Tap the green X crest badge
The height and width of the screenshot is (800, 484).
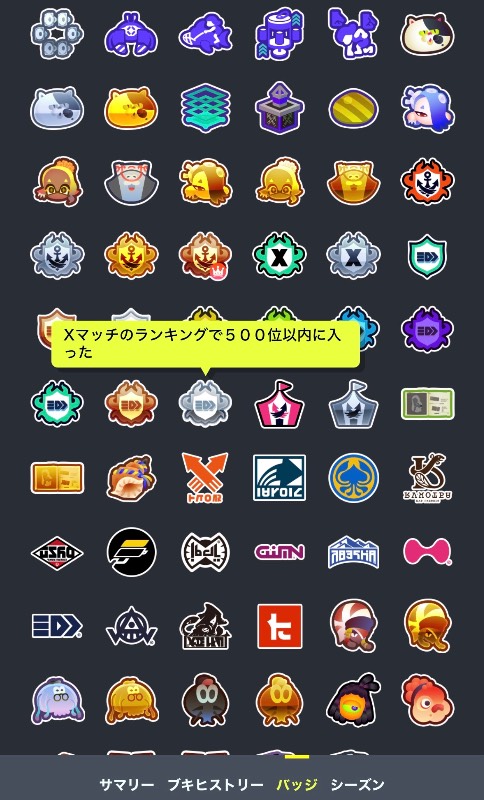(x=279, y=256)
